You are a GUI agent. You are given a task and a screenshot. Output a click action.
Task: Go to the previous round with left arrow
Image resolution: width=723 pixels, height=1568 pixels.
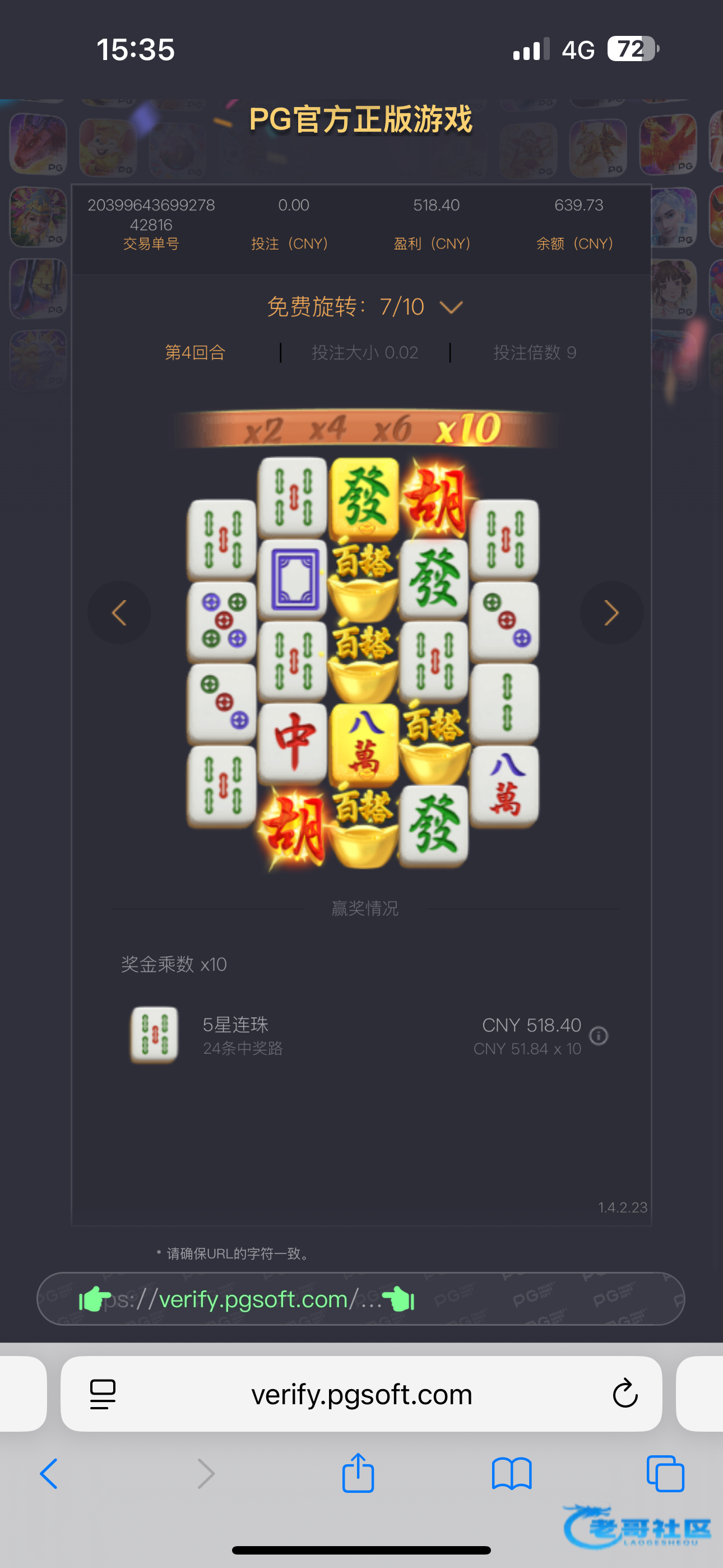click(x=119, y=612)
